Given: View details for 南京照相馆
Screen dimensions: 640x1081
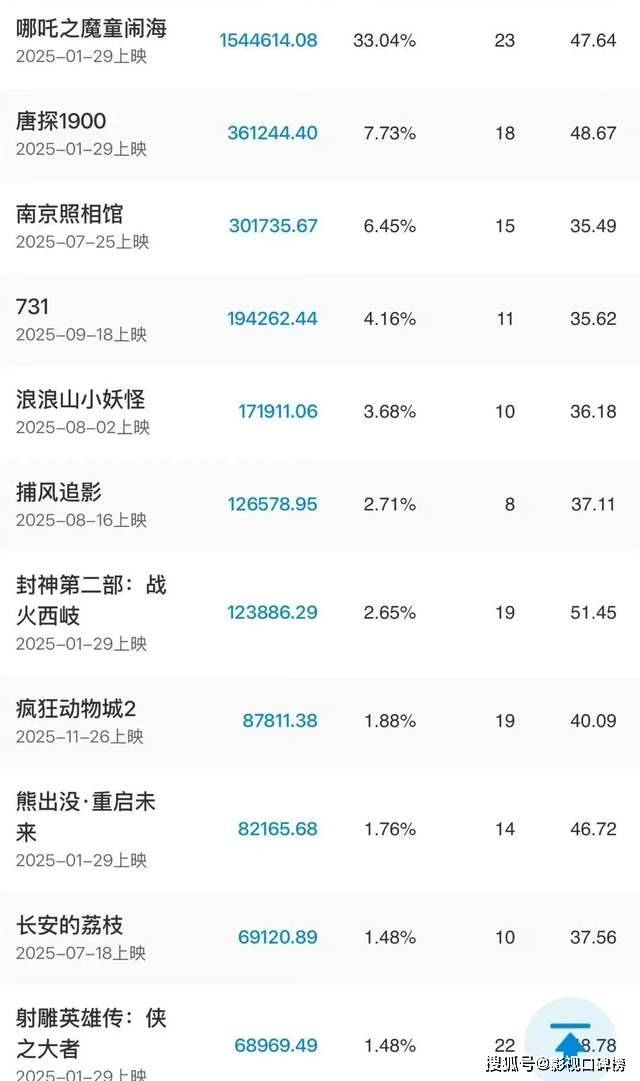Looking at the screenshot, I should click(70, 214).
